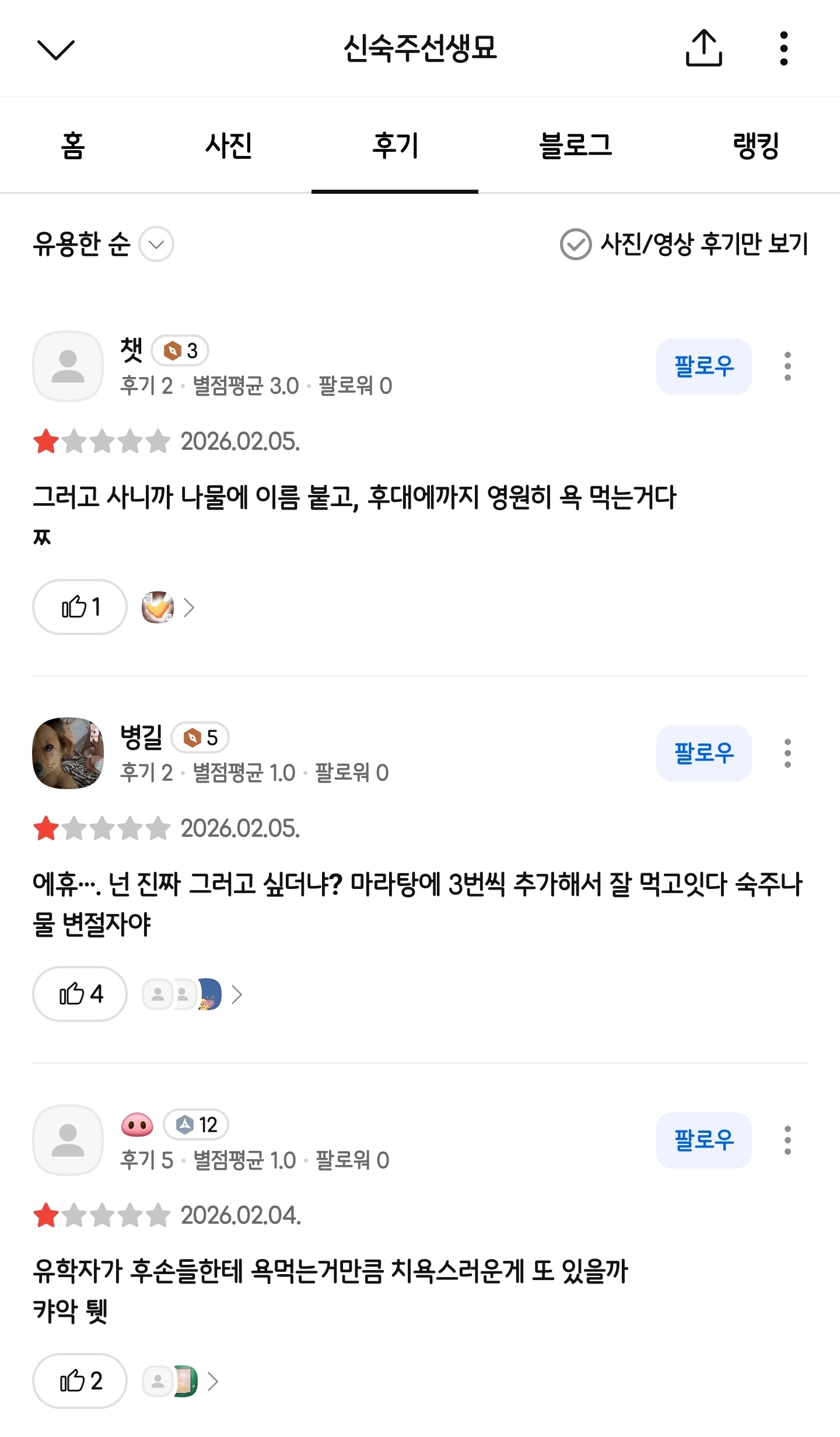Open 병길's profile picture
Image resolution: width=840 pixels, height=1437 pixels.
(68, 752)
